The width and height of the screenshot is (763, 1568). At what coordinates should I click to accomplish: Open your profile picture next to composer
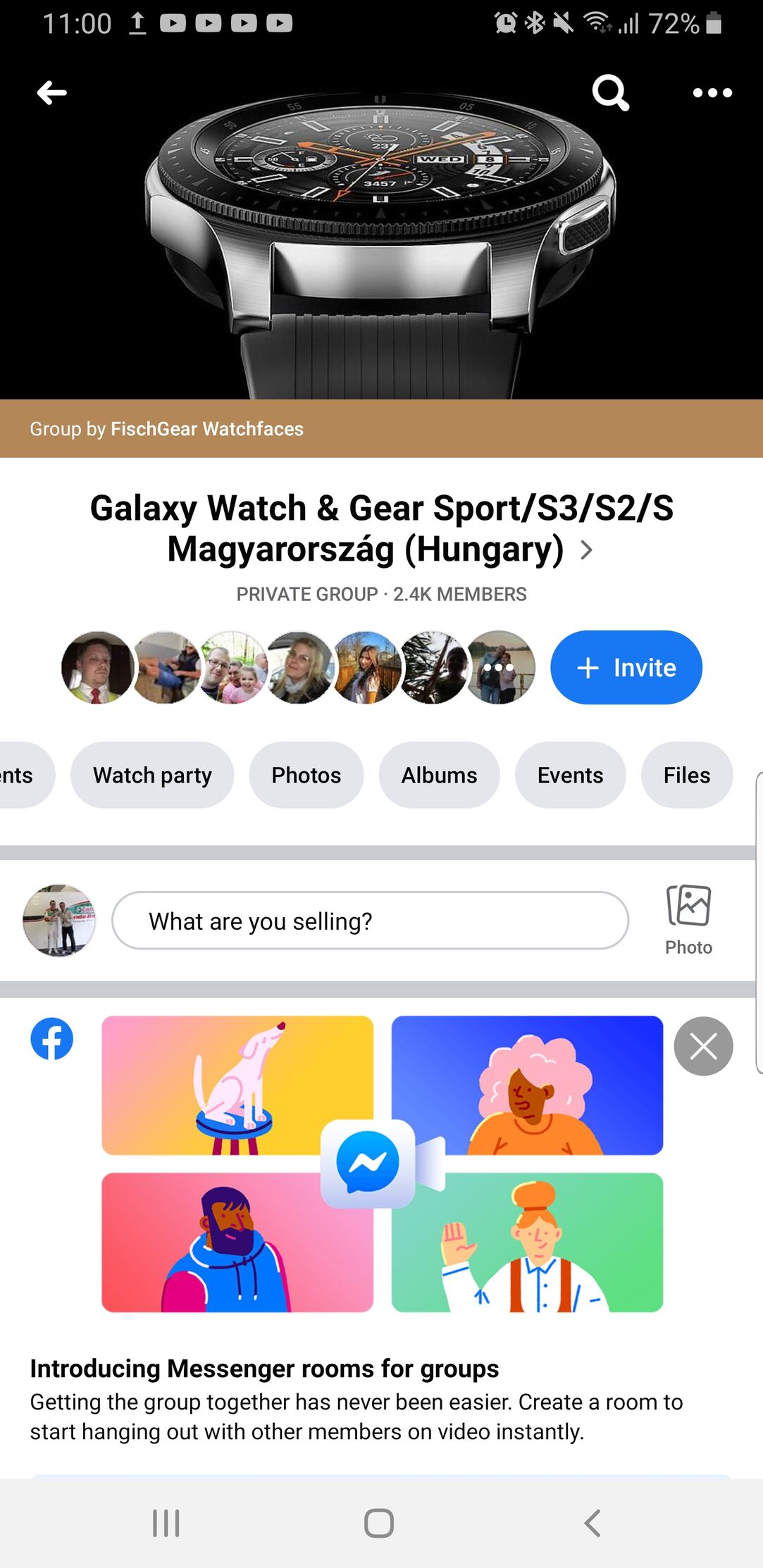tap(59, 921)
